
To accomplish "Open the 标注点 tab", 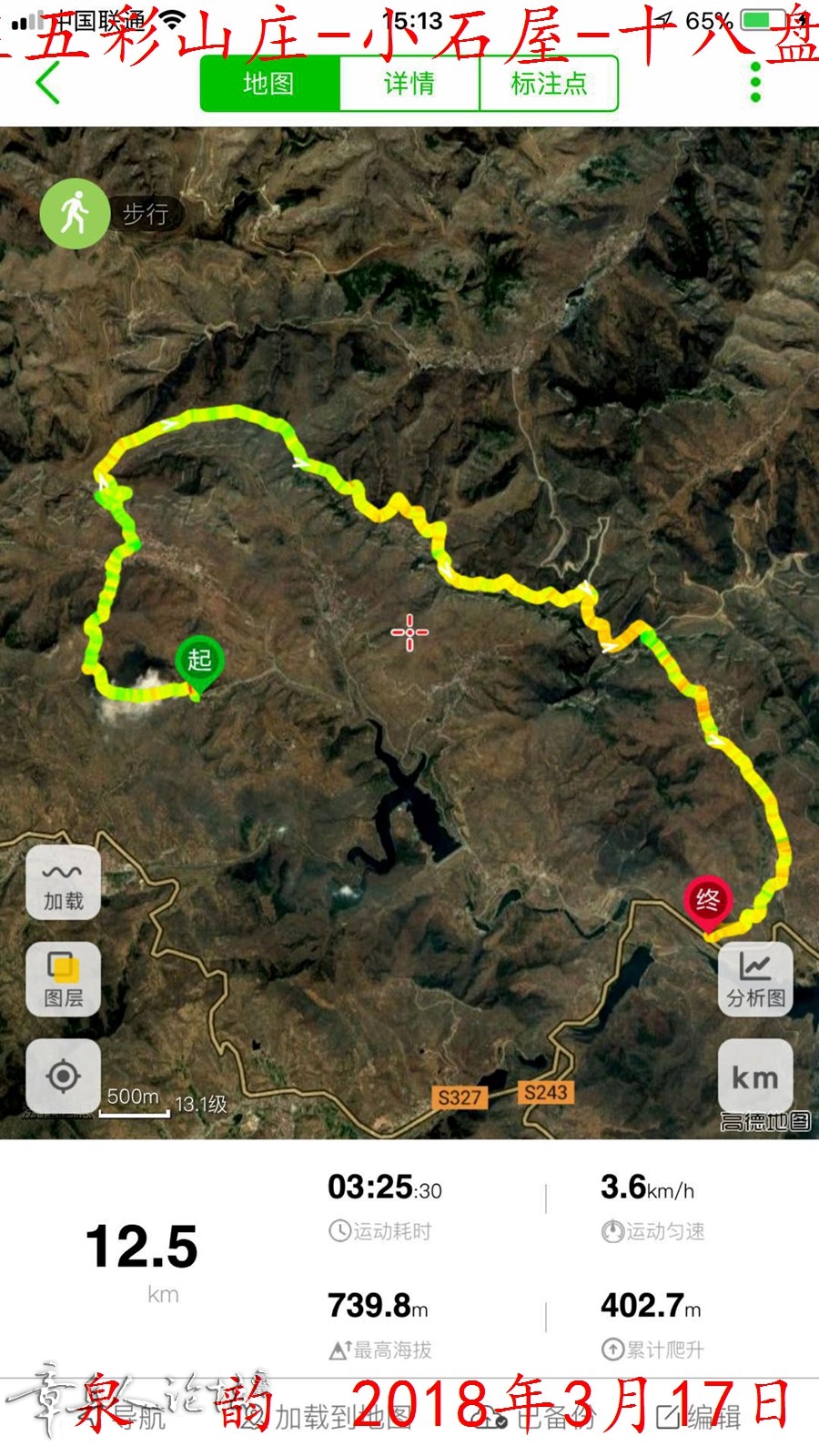I will pos(549,84).
